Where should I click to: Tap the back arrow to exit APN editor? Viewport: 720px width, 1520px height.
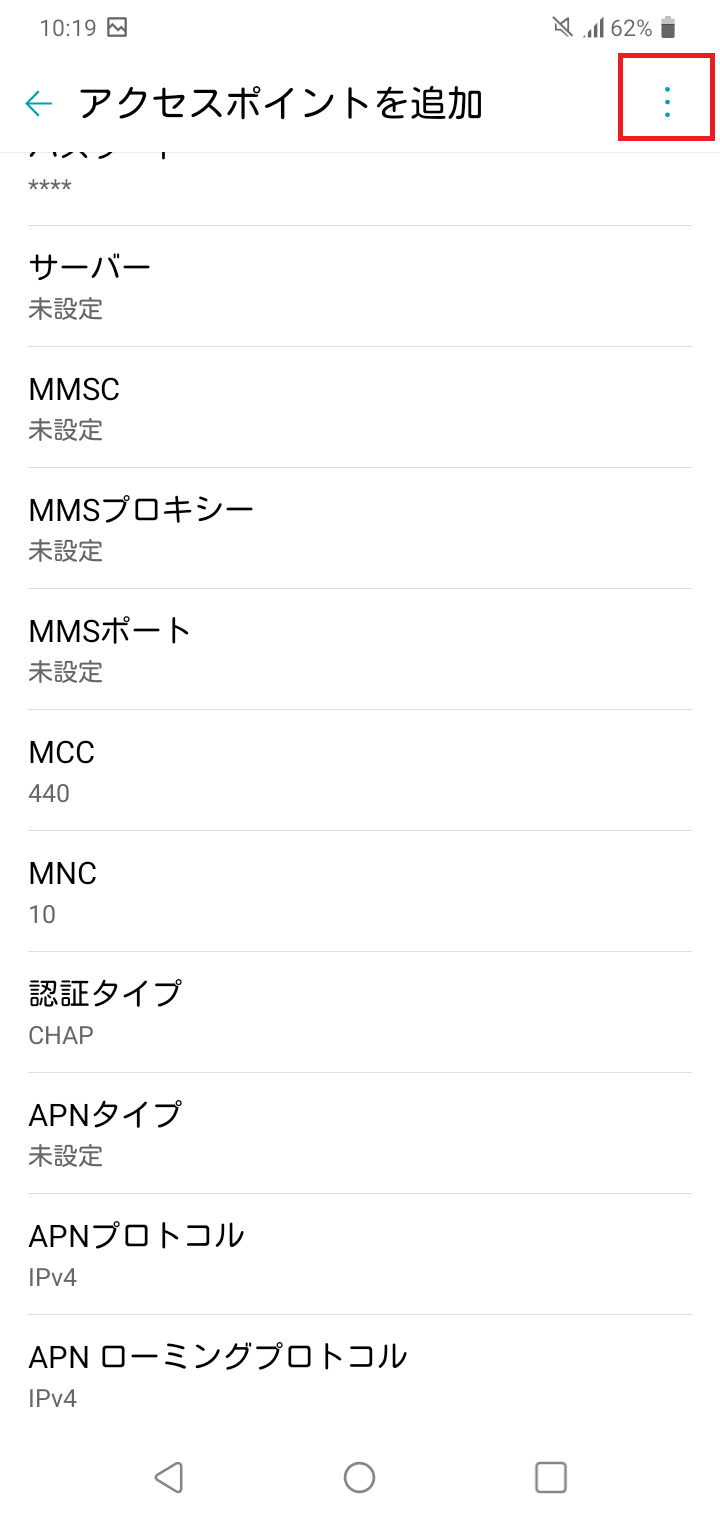click(x=37, y=103)
